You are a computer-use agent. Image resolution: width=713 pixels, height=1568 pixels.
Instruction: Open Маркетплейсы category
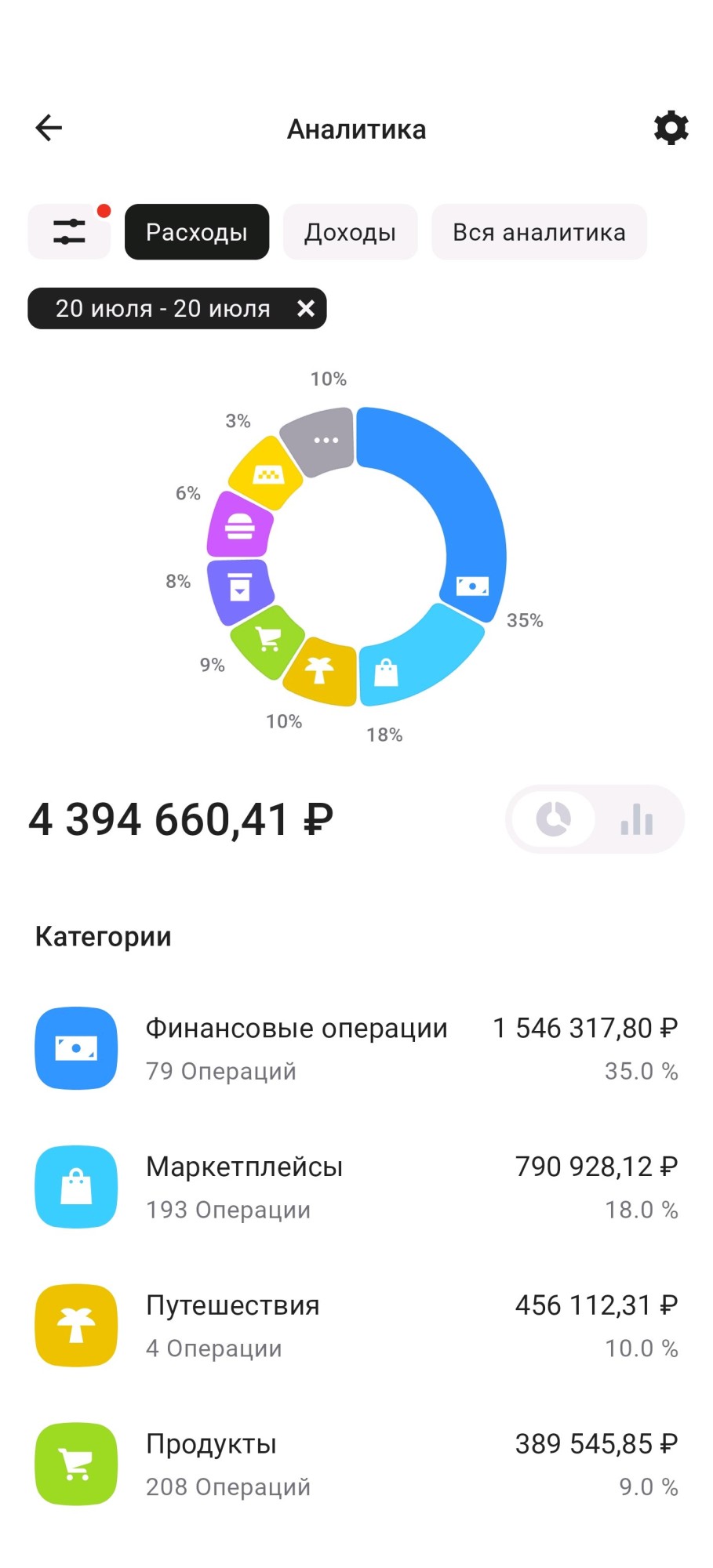pos(356,1187)
